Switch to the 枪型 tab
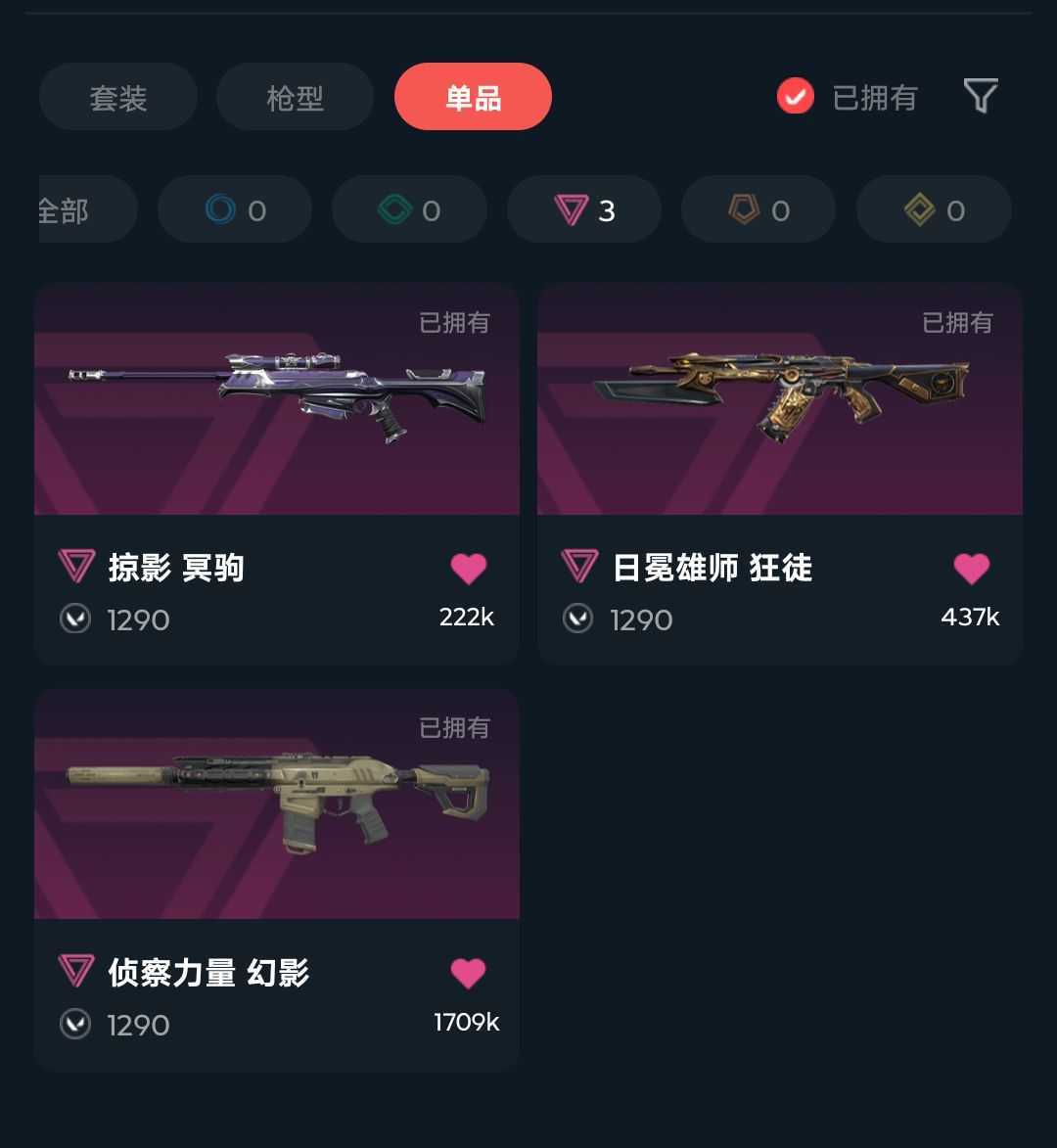Viewport: 1057px width, 1148px height. click(295, 96)
